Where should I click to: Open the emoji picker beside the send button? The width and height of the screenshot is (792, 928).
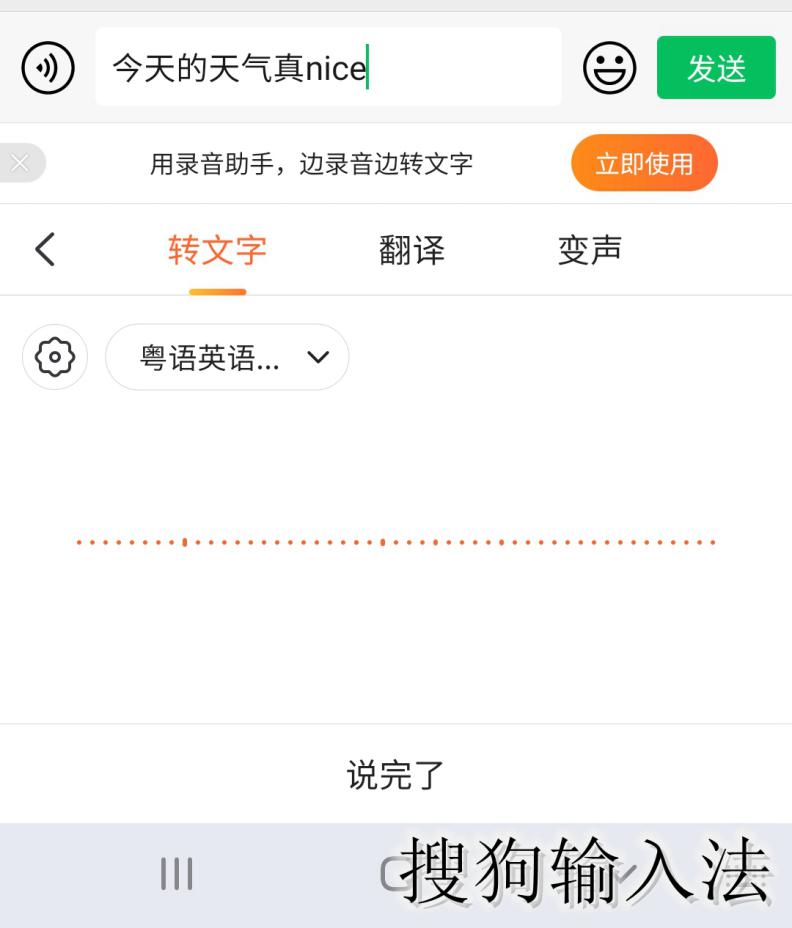pos(609,67)
